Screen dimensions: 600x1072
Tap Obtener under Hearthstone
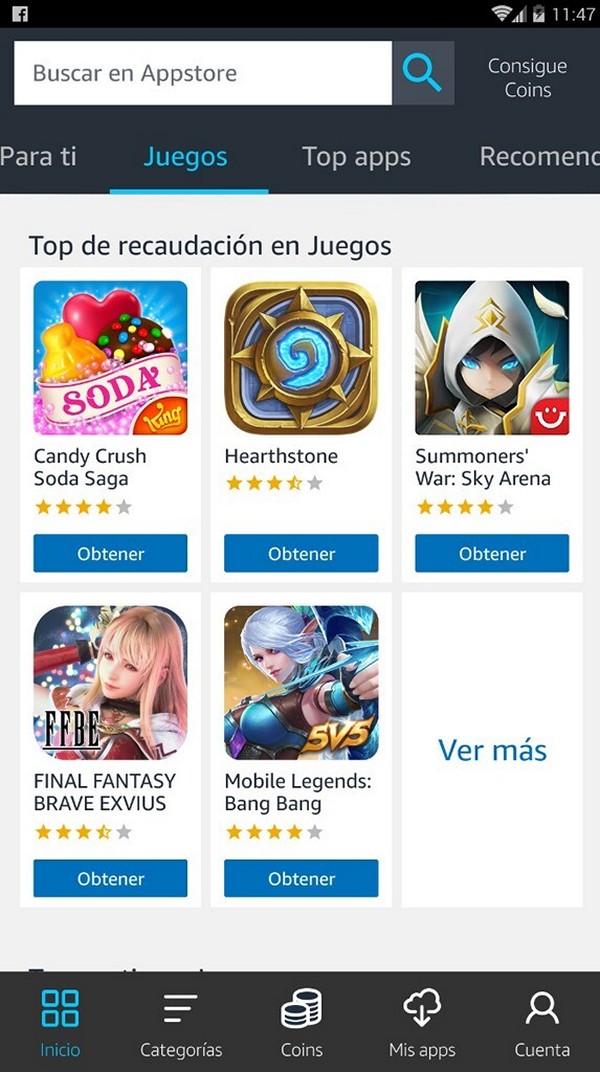301,553
